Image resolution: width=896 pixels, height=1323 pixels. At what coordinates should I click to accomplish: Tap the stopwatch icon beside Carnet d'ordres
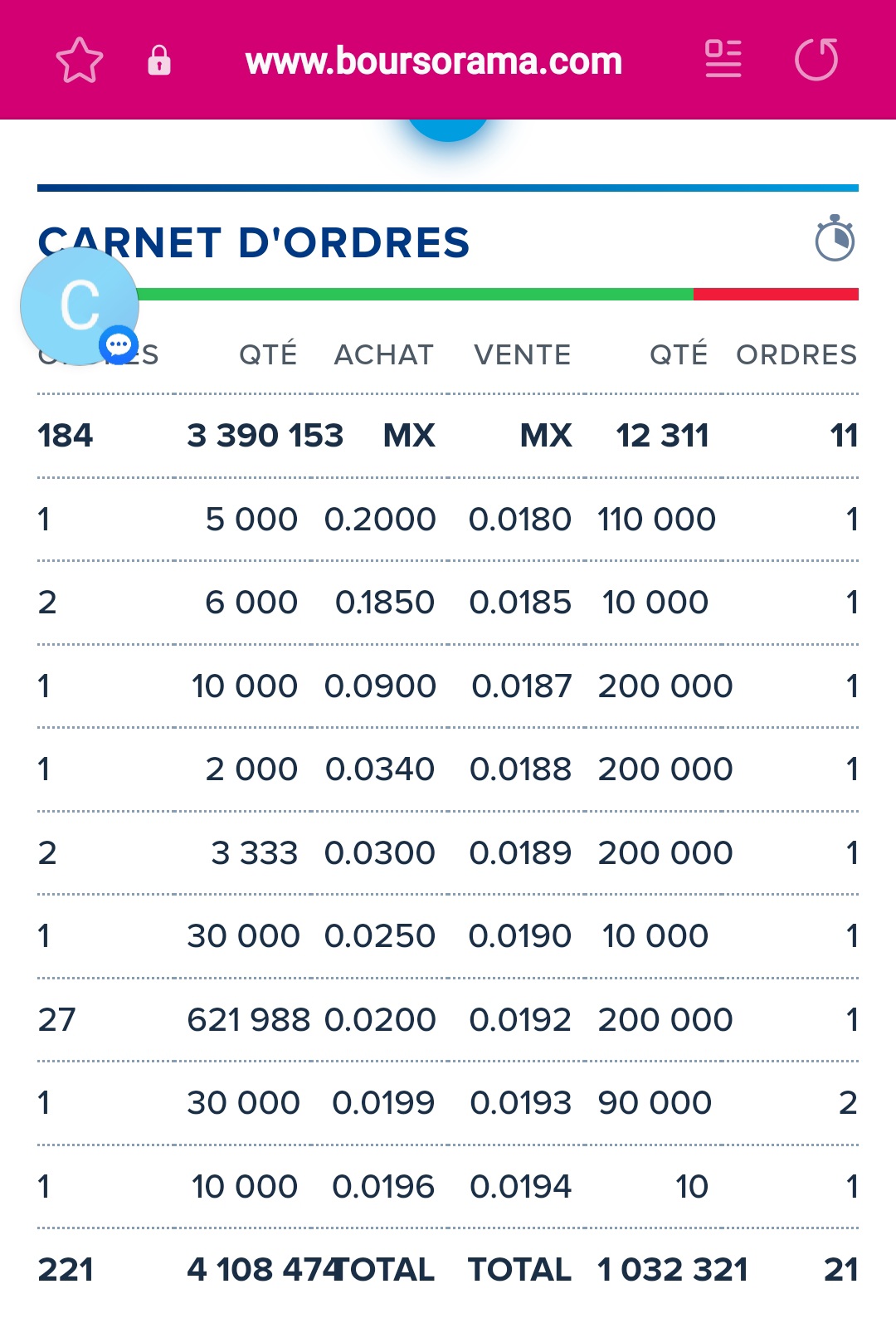click(x=835, y=239)
